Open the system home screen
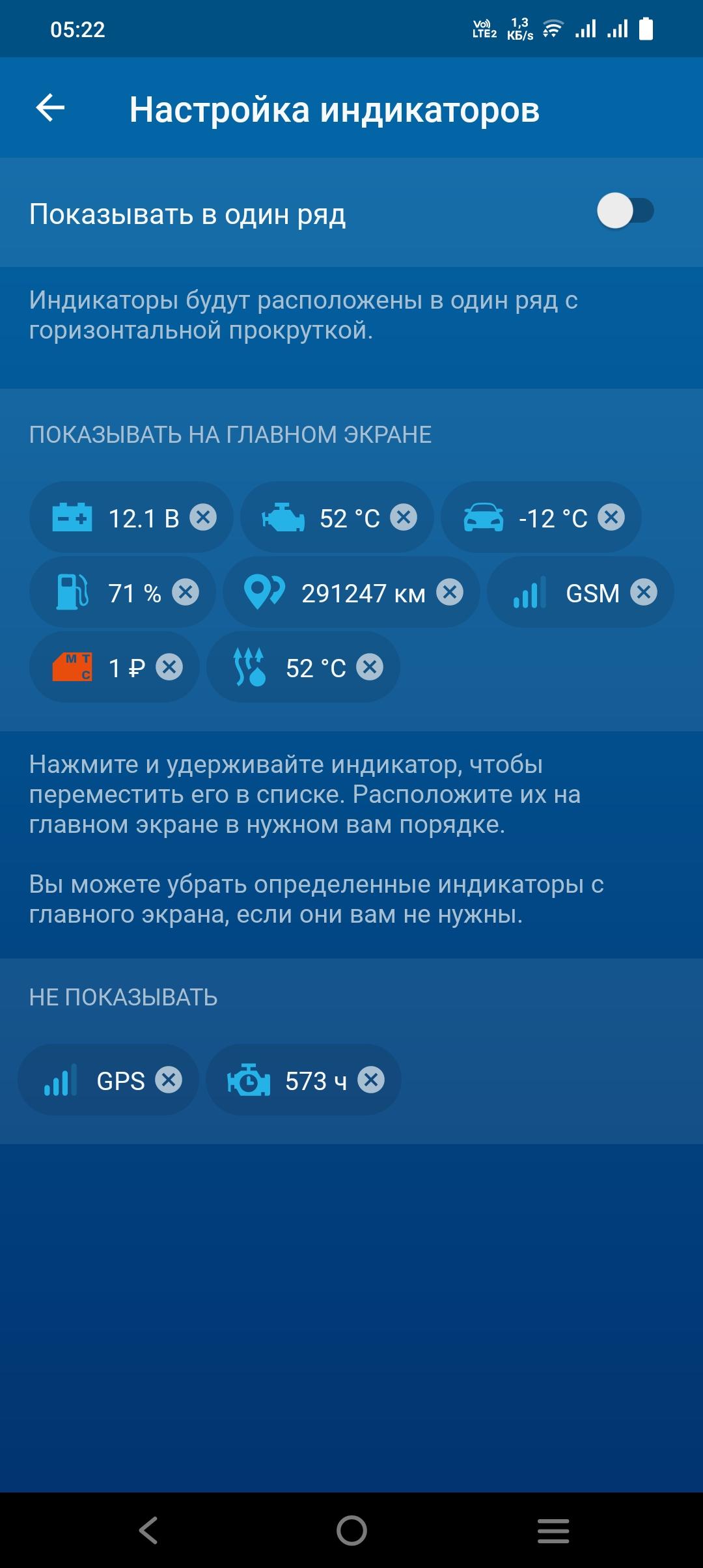This screenshot has width=703, height=1568. click(x=351, y=1530)
